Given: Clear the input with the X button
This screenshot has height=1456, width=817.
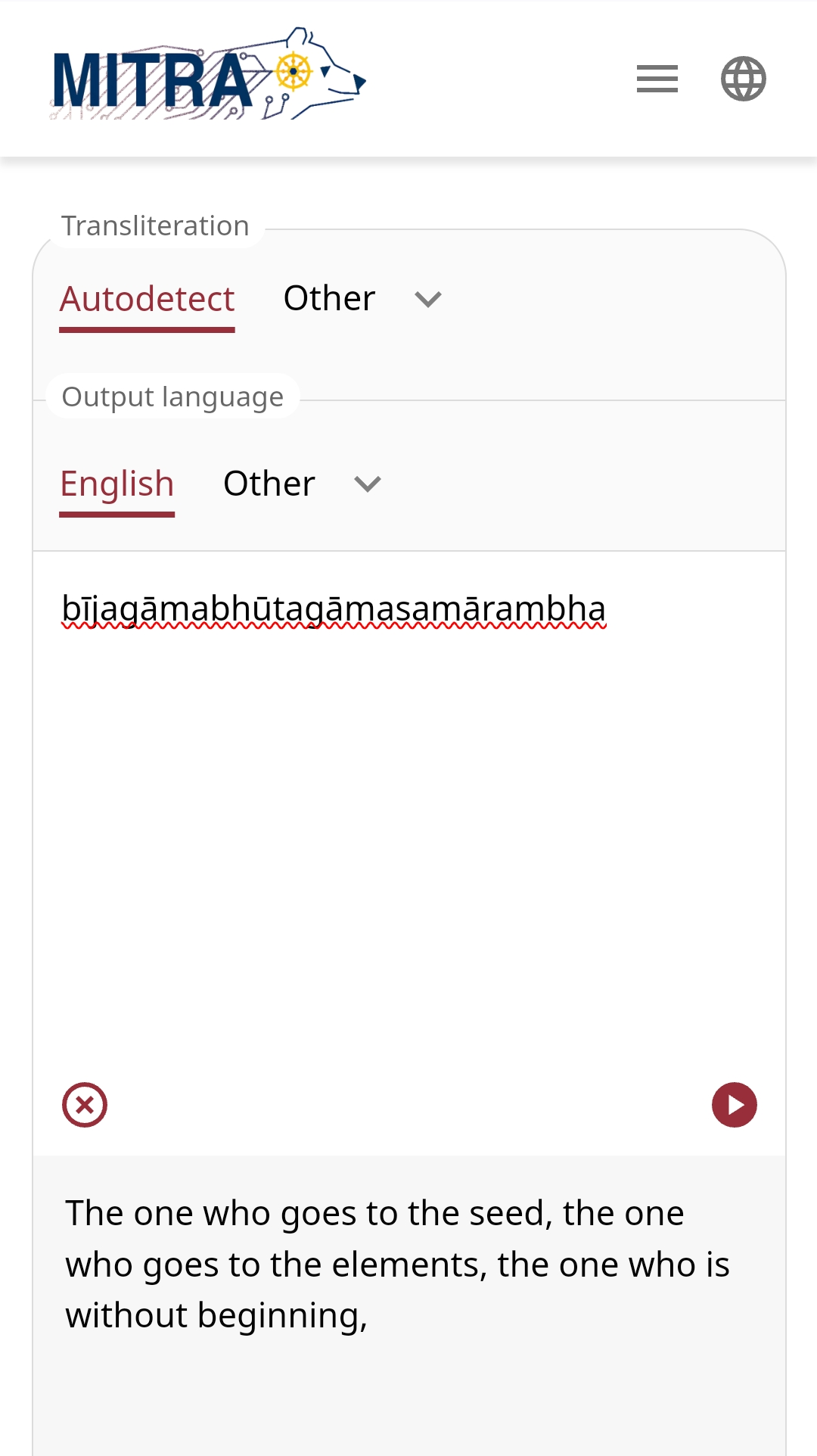Looking at the screenshot, I should pyautogui.click(x=85, y=1105).
